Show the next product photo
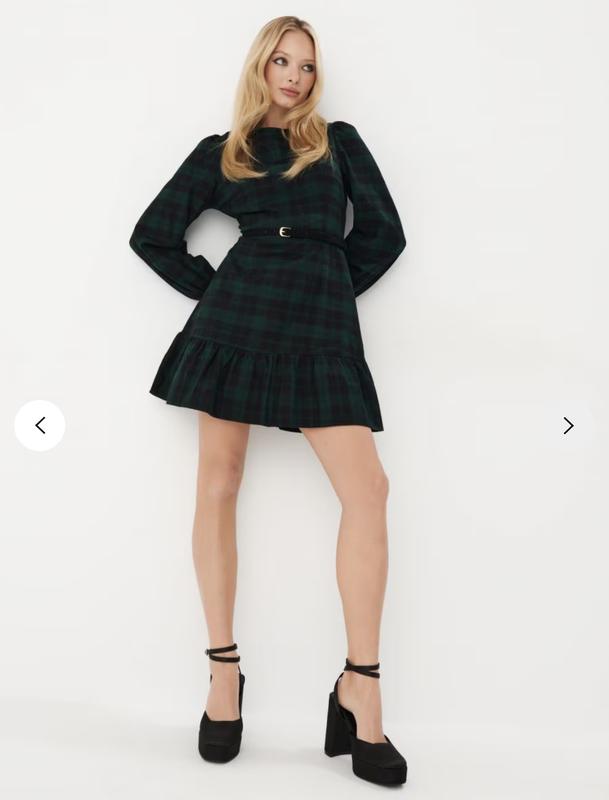 pyautogui.click(x=568, y=426)
